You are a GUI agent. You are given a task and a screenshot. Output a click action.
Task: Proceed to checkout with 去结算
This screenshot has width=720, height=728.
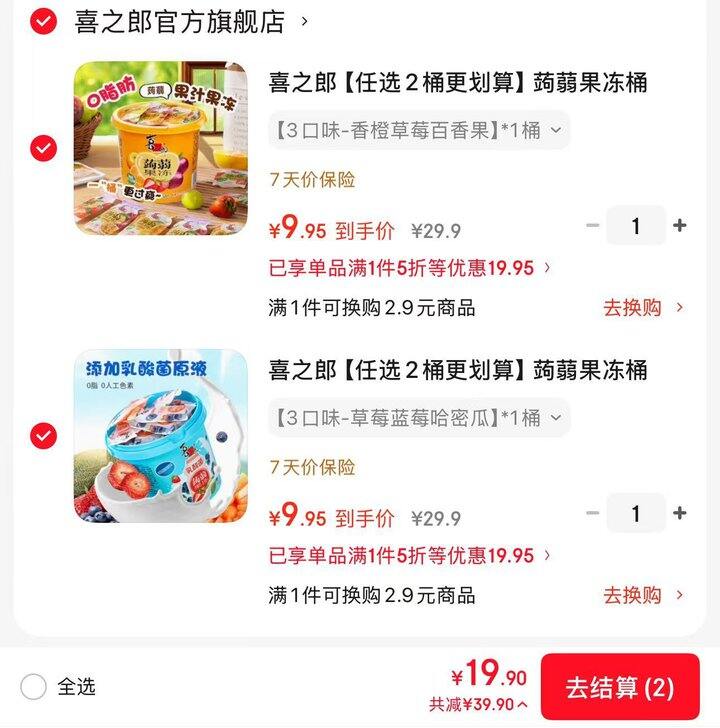(x=620, y=687)
